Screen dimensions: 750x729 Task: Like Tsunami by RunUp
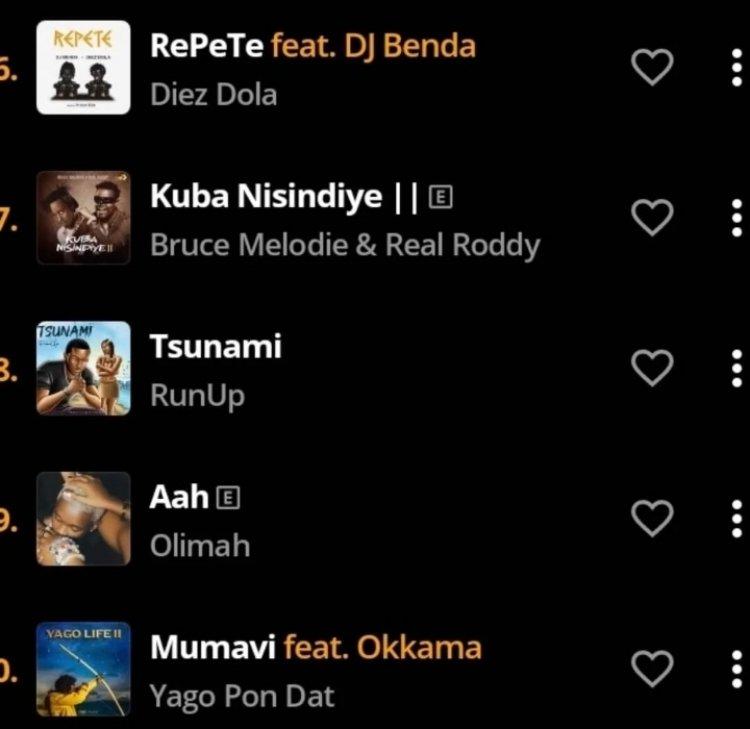tap(653, 368)
